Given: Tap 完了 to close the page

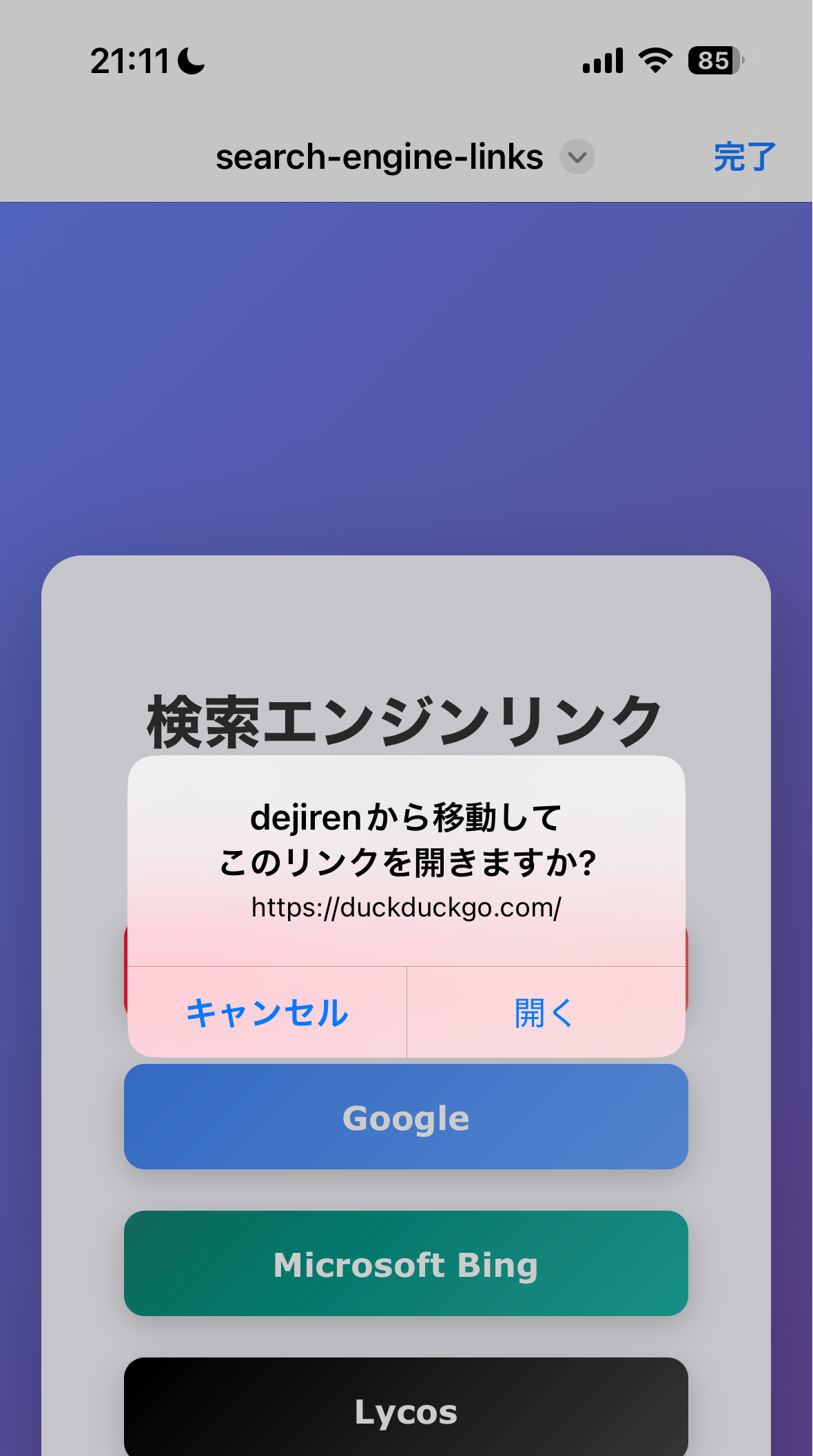Looking at the screenshot, I should click(x=744, y=157).
